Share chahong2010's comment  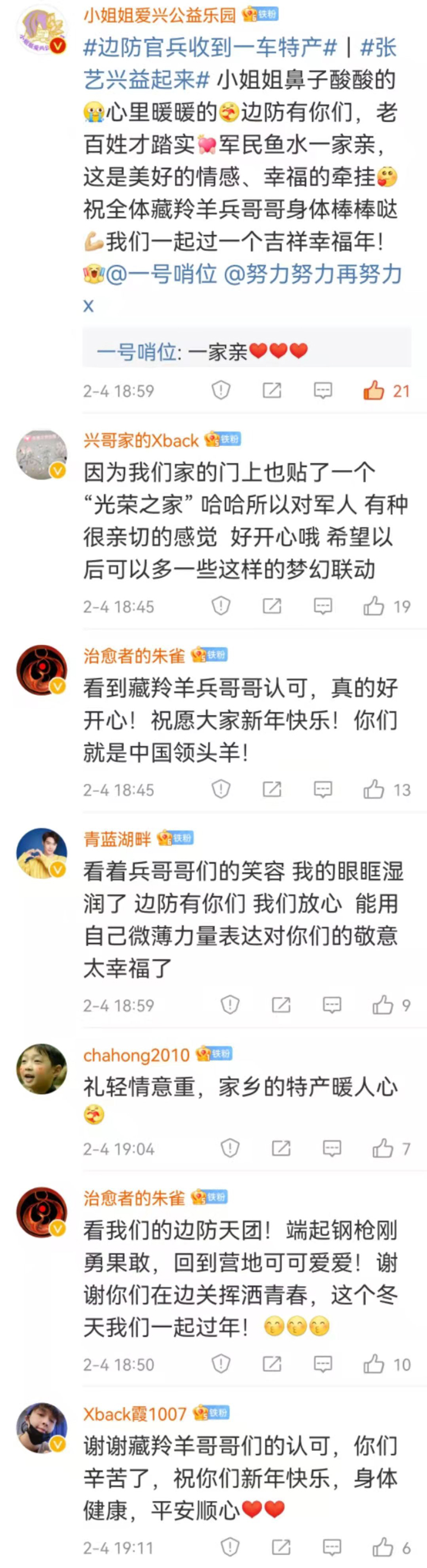281,1149
